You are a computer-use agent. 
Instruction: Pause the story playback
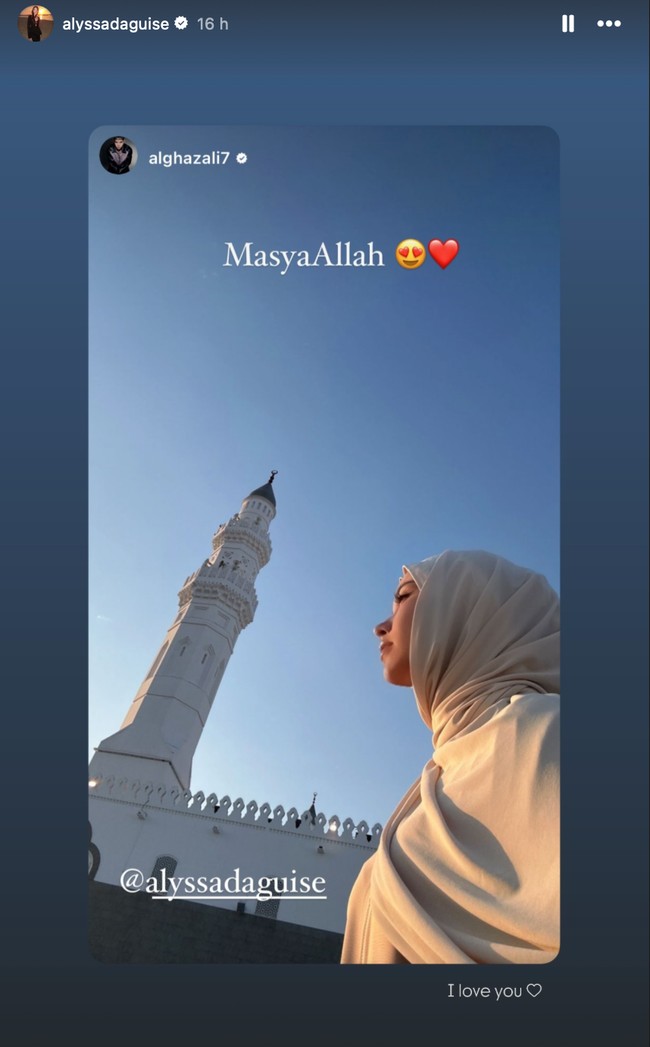pyautogui.click(x=568, y=24)
